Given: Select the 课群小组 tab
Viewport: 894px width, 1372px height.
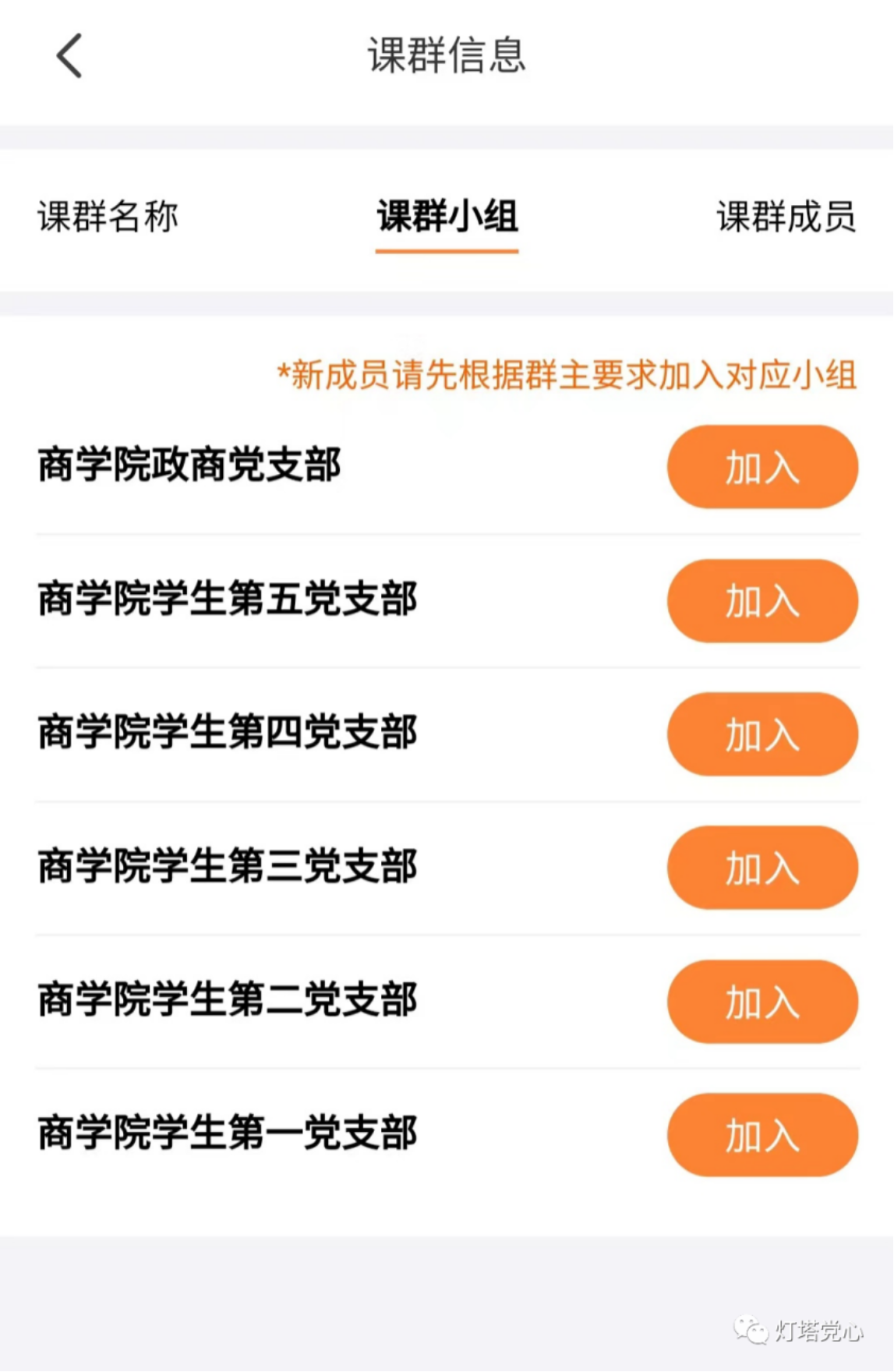Looking at the screenshot, I should point(447,217).
